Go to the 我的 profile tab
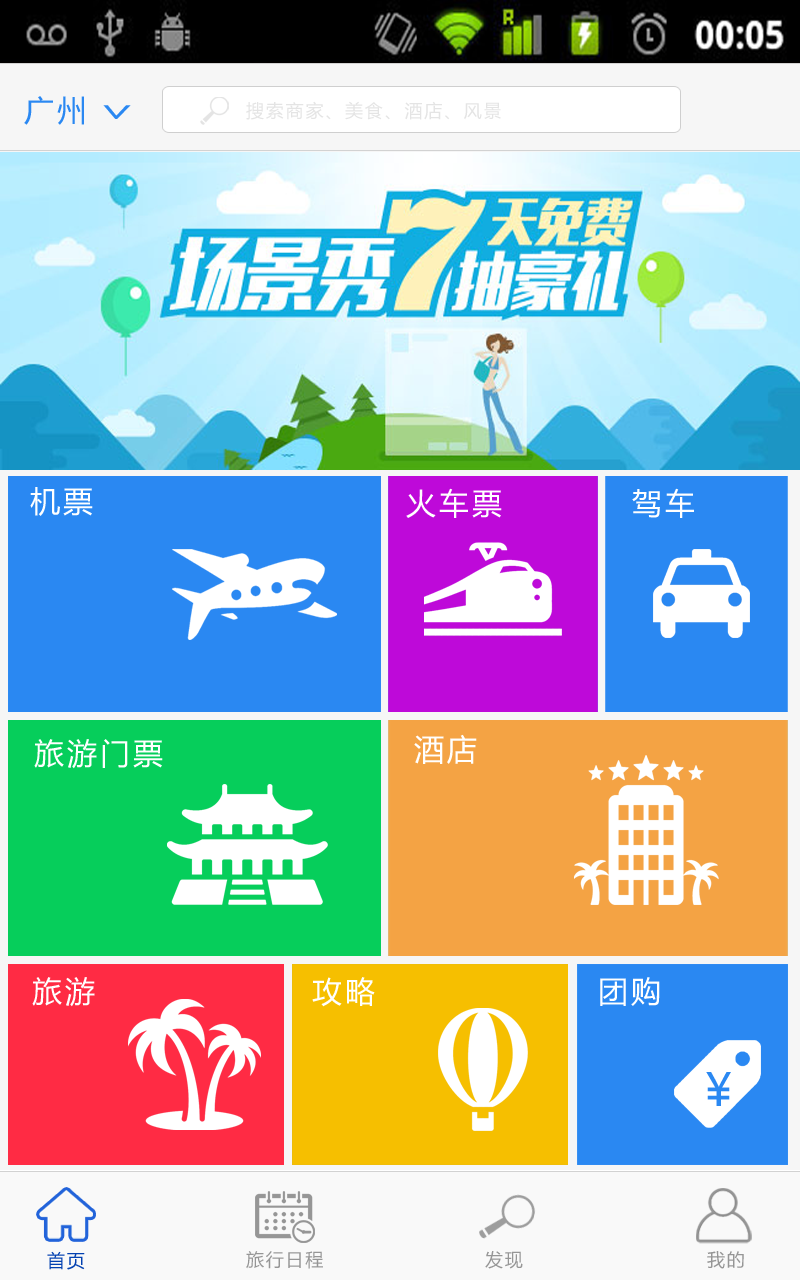 click(725, 1228)
